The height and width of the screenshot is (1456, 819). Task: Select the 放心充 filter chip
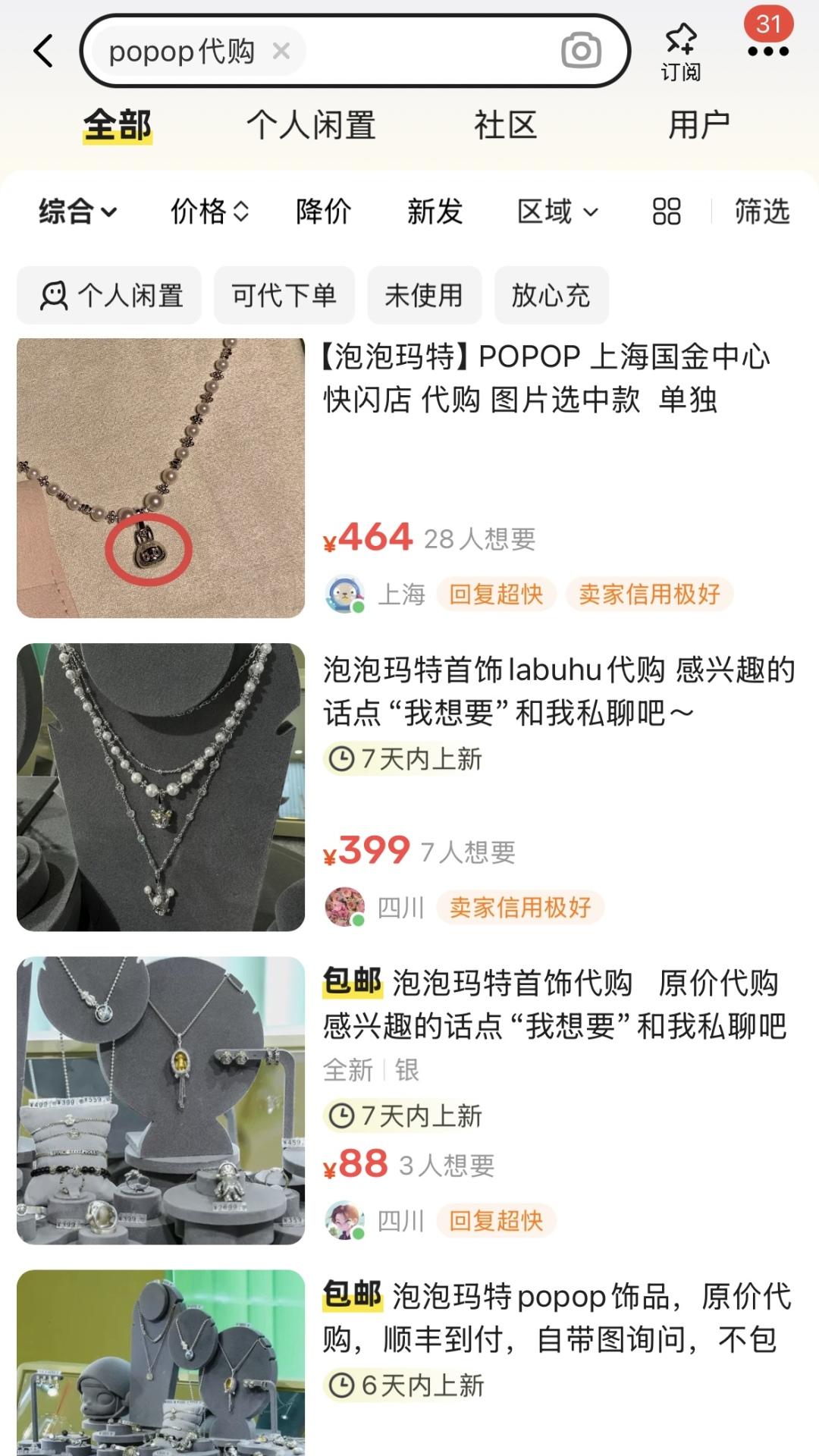pyautogui.click(x=551, y=295)
